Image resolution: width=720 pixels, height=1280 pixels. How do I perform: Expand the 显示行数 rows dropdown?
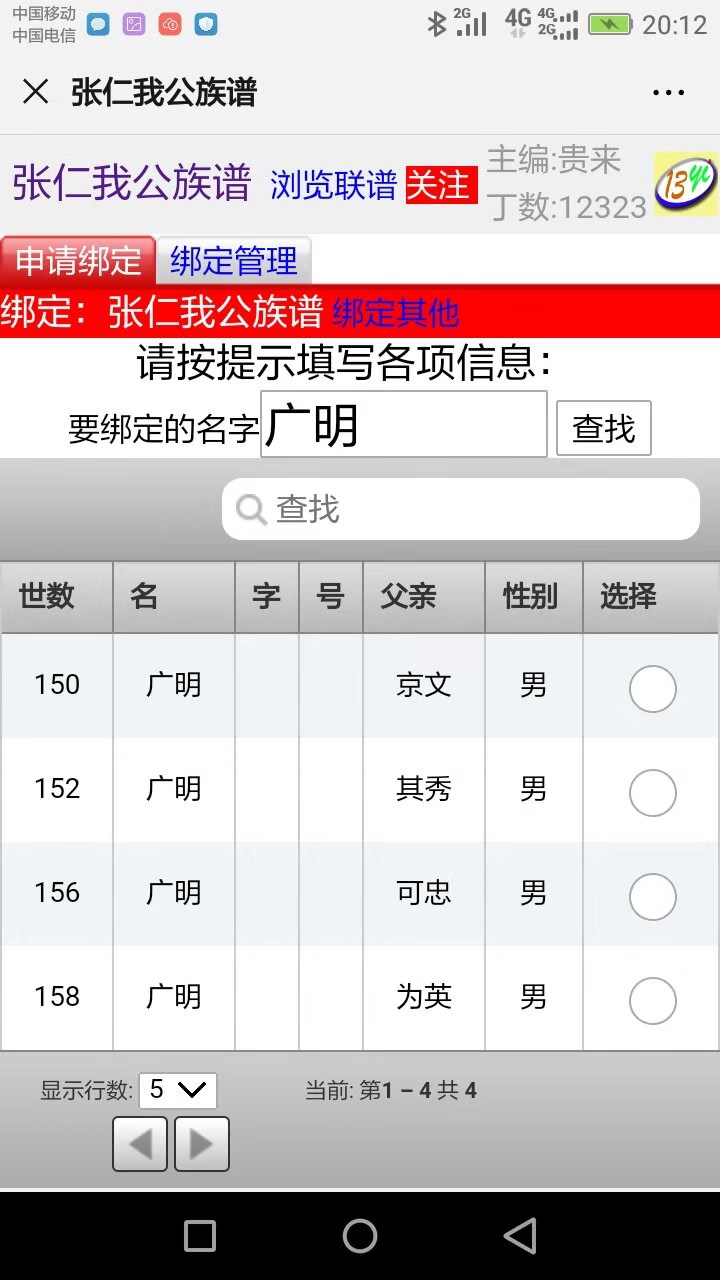click(x=178, y=1090)
